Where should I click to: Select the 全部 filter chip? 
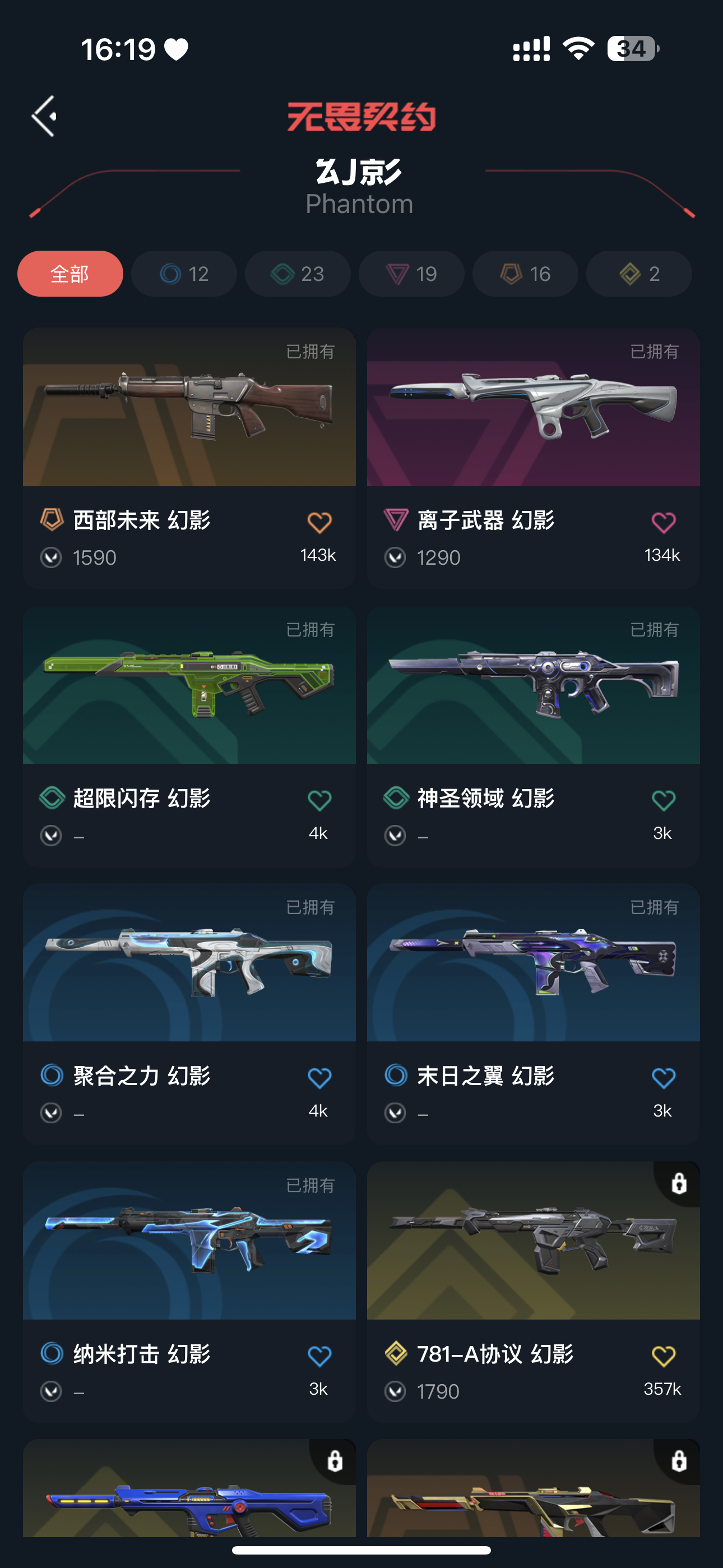click(70, 274)
